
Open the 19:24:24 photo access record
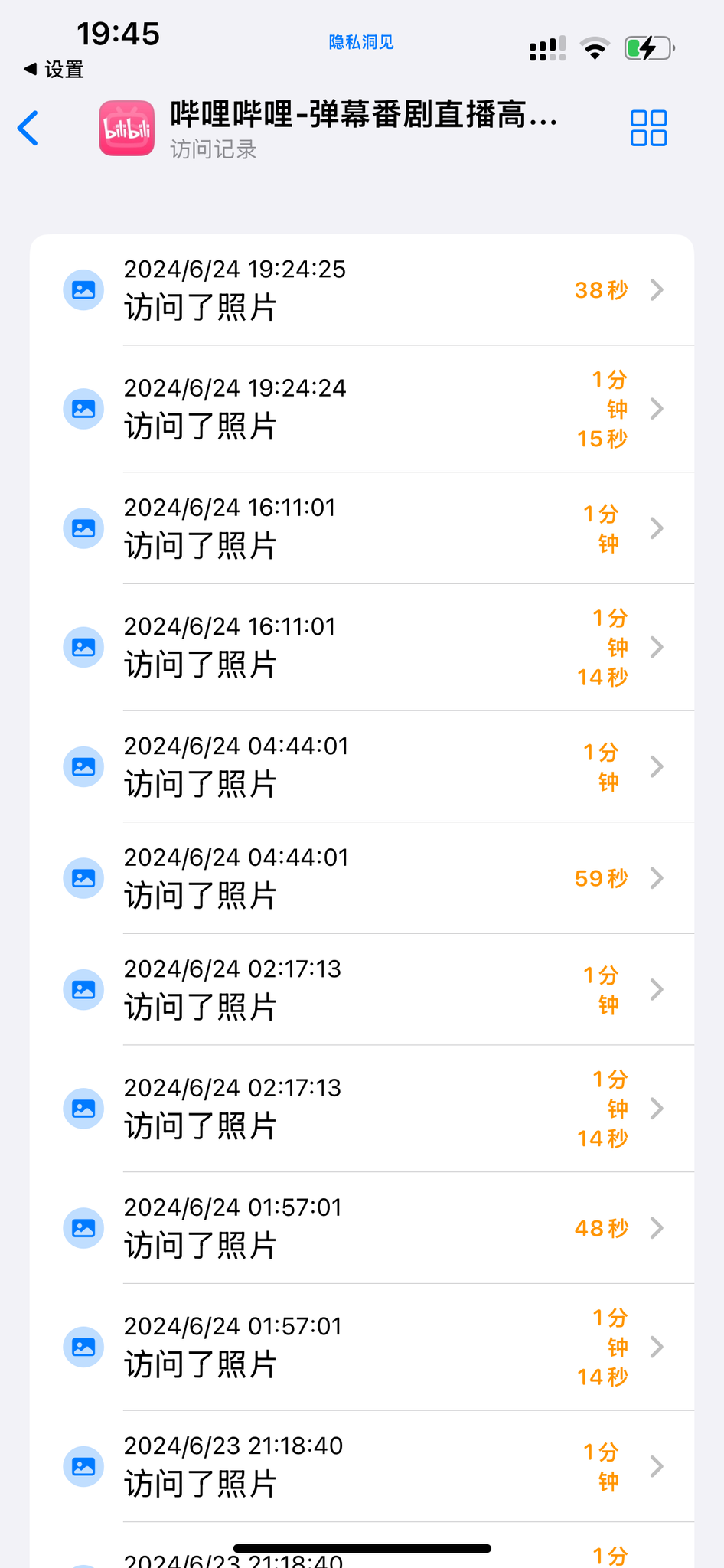(361, 409)
